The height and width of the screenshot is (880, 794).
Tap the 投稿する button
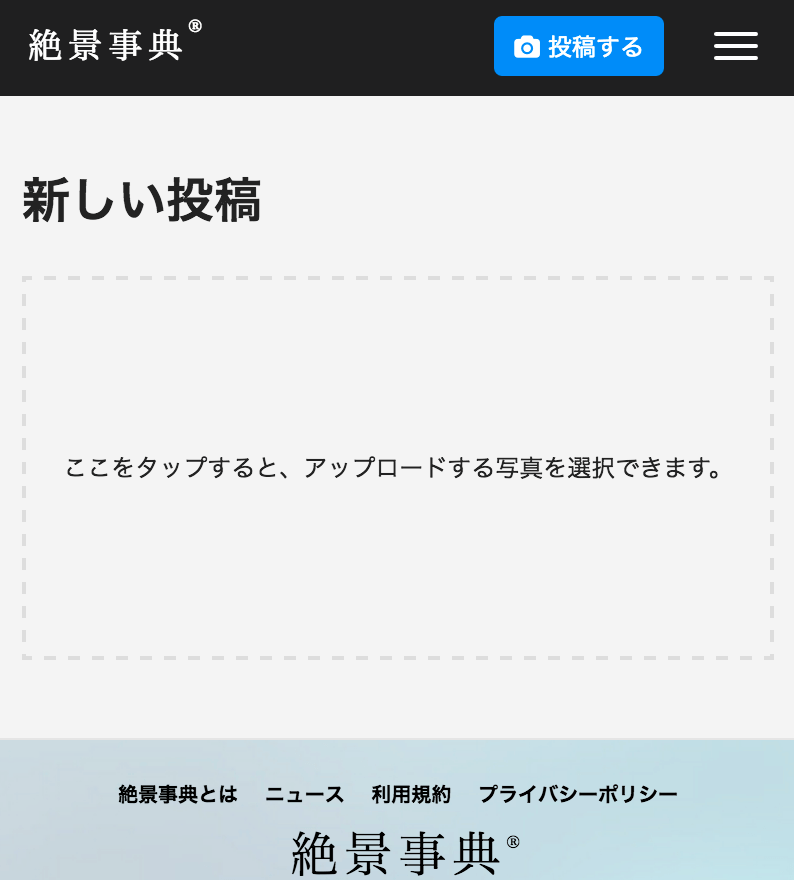(x=578, y=46)
